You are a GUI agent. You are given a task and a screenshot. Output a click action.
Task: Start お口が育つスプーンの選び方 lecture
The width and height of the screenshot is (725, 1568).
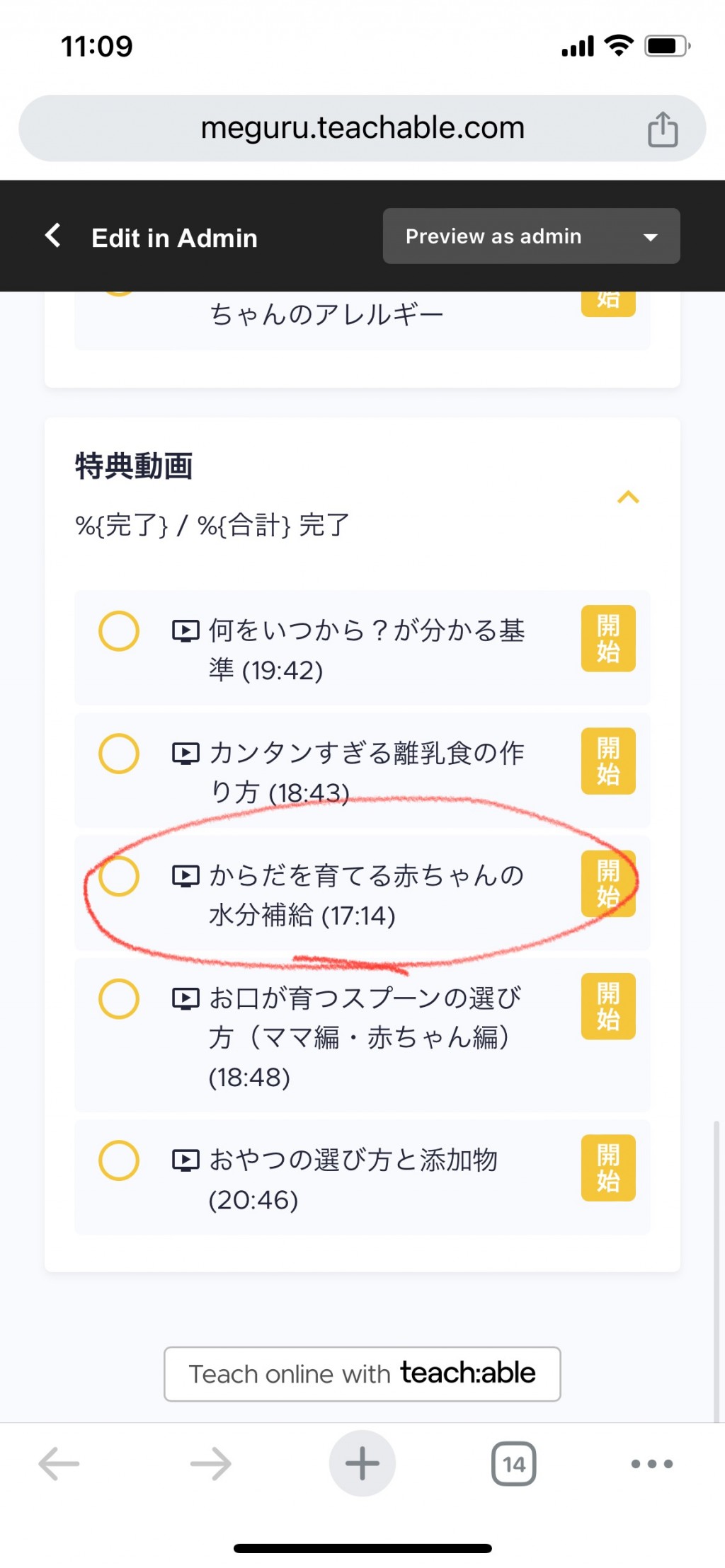pos(608,1006)
